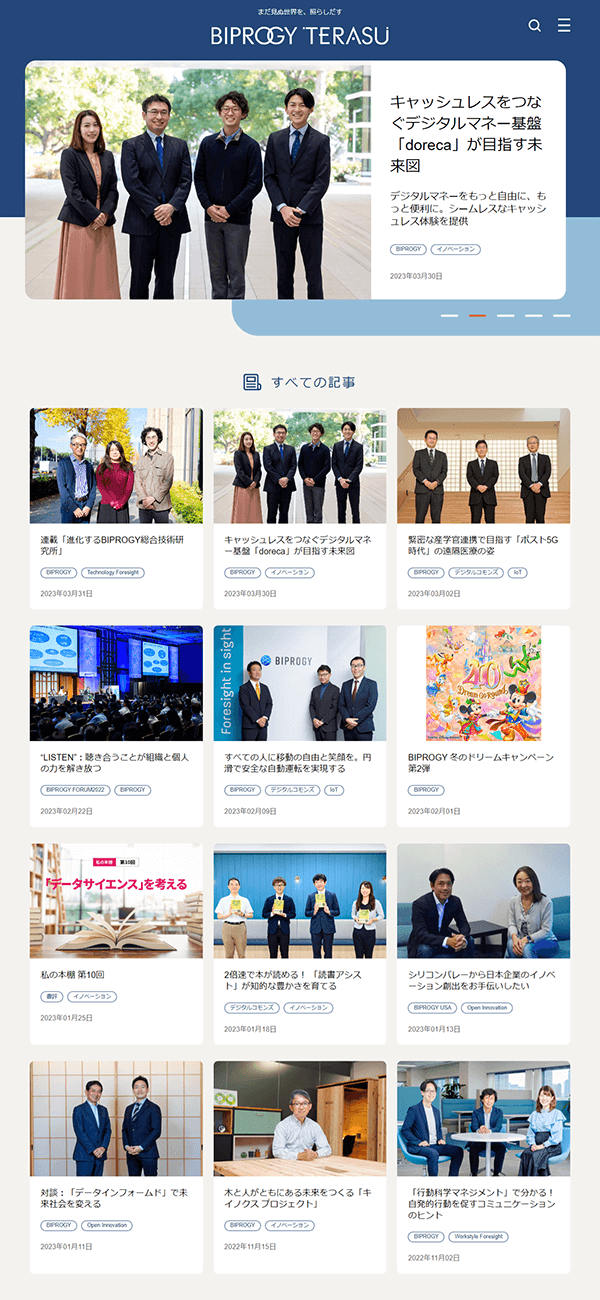600x1300 pixels.
Task: Open 対談「データインフォームド」 article
Action: (115, 1197)
